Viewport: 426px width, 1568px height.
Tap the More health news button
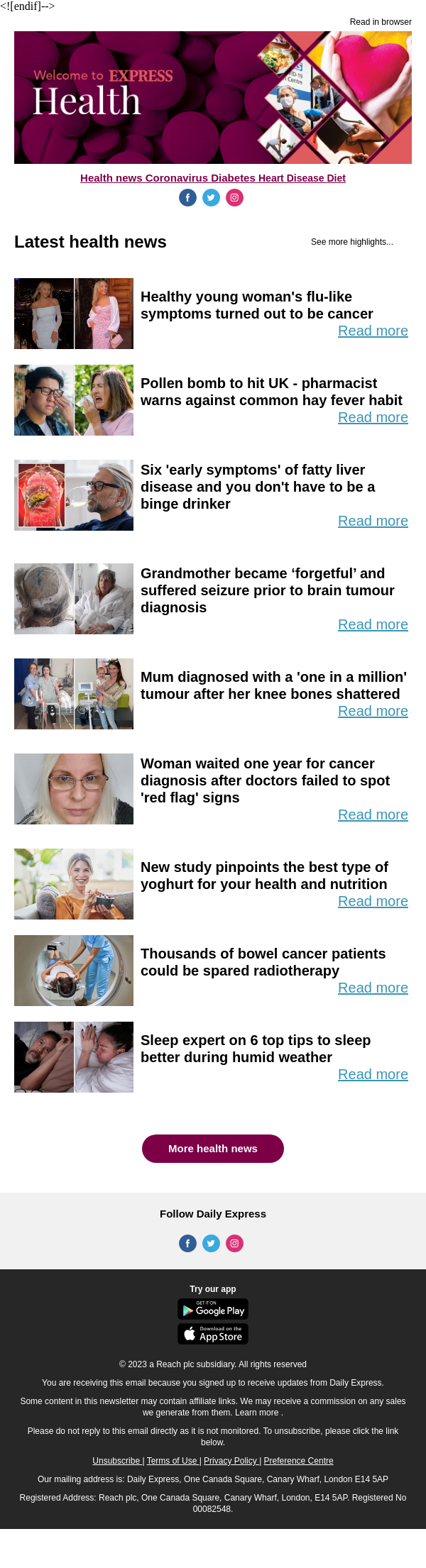click(x=213, y=1149)
